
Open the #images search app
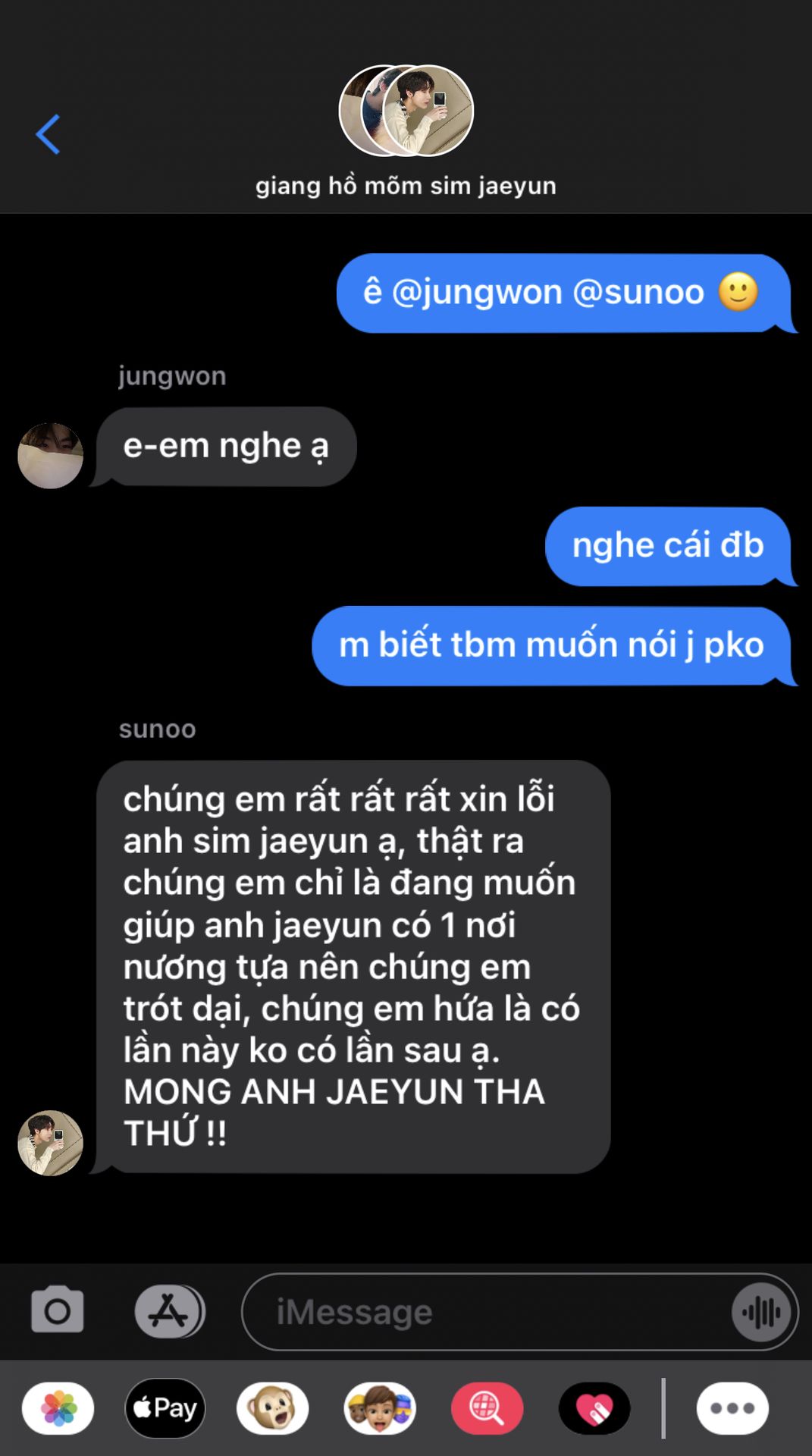(x=487, y=1409)
